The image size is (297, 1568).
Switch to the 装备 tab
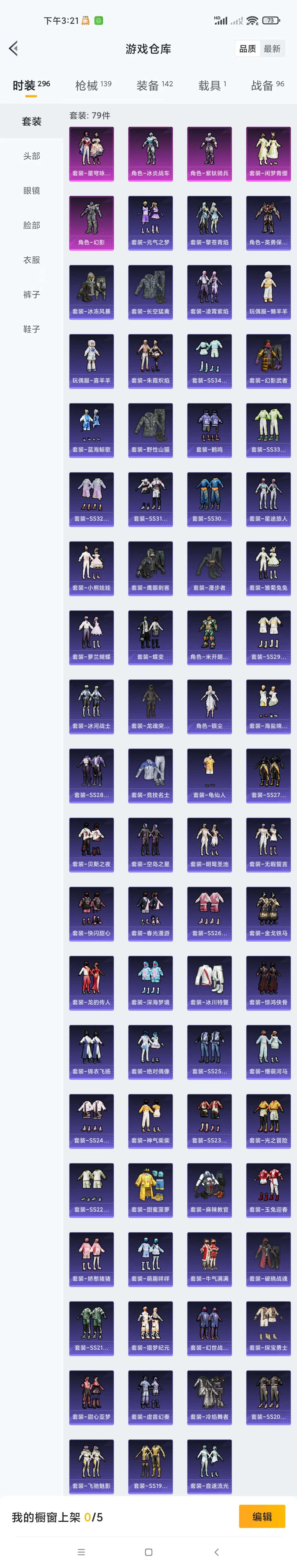(154, 85)
